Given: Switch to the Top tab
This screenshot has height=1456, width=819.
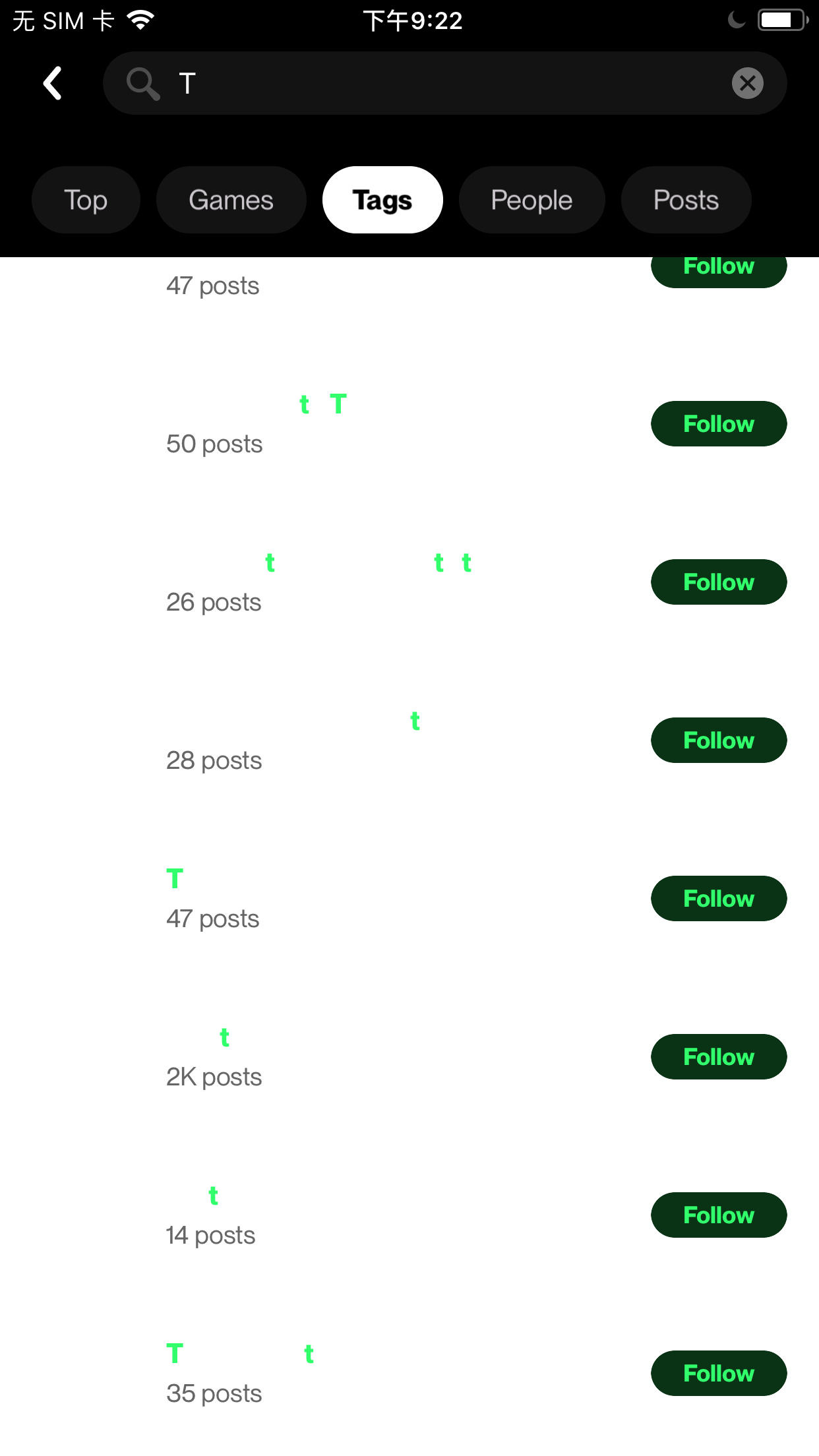Looking at the screenshot, I should click(x=86, y=200).
